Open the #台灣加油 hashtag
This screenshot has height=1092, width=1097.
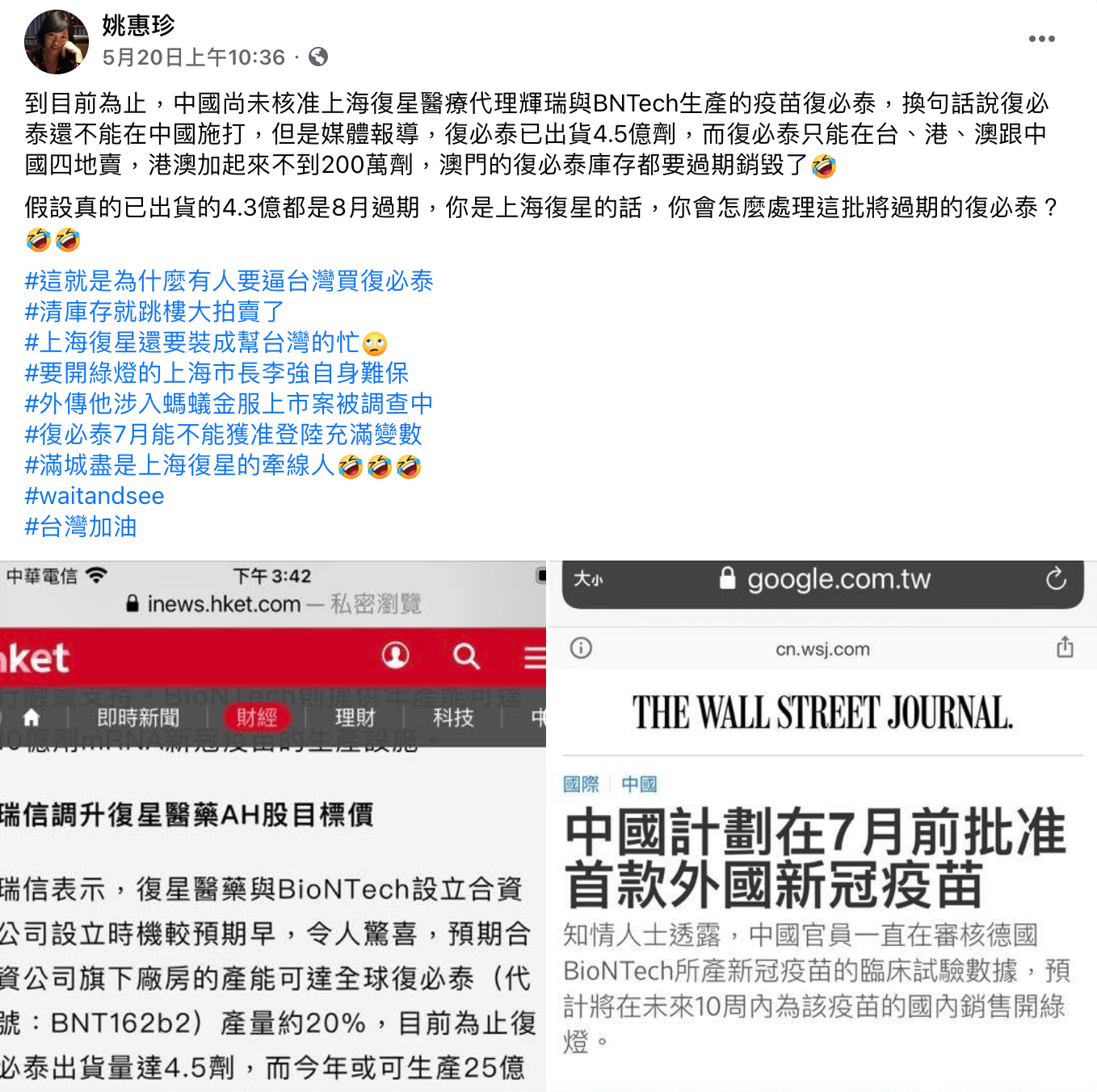(x=81, y=527)
